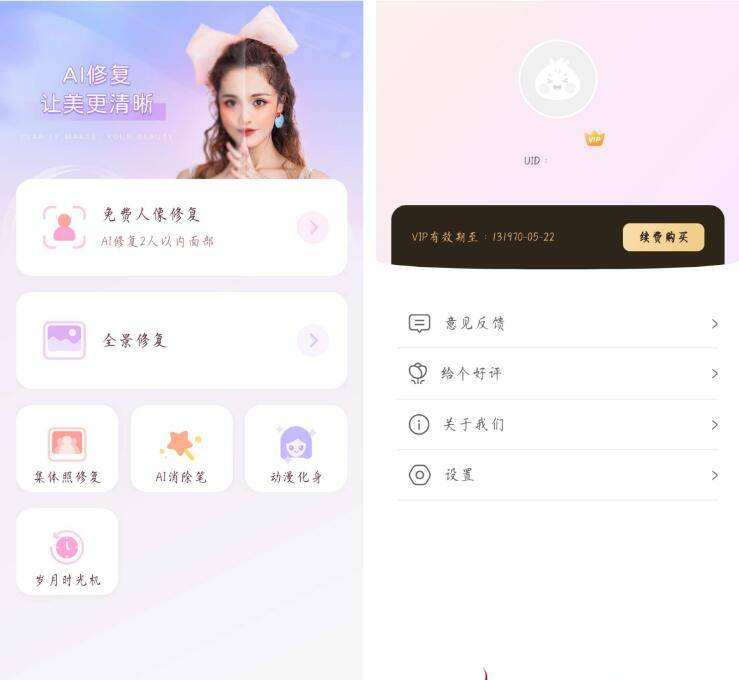Open the 岁月时光机 tile
Image resolution: width=739 pixels, height=680 pixels.
67,552
